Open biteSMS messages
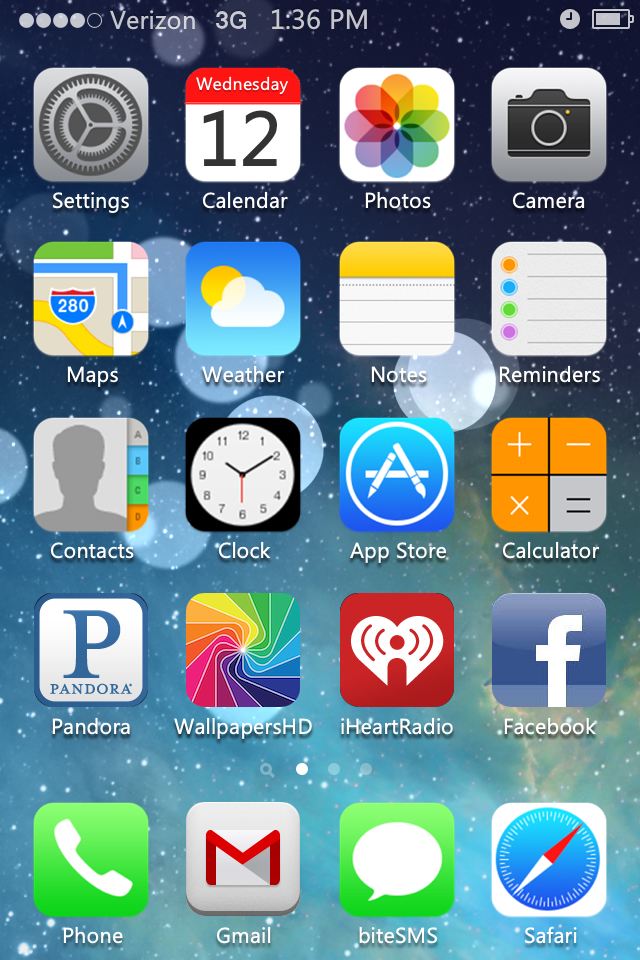The image size is (640, 960). [397, 860]
